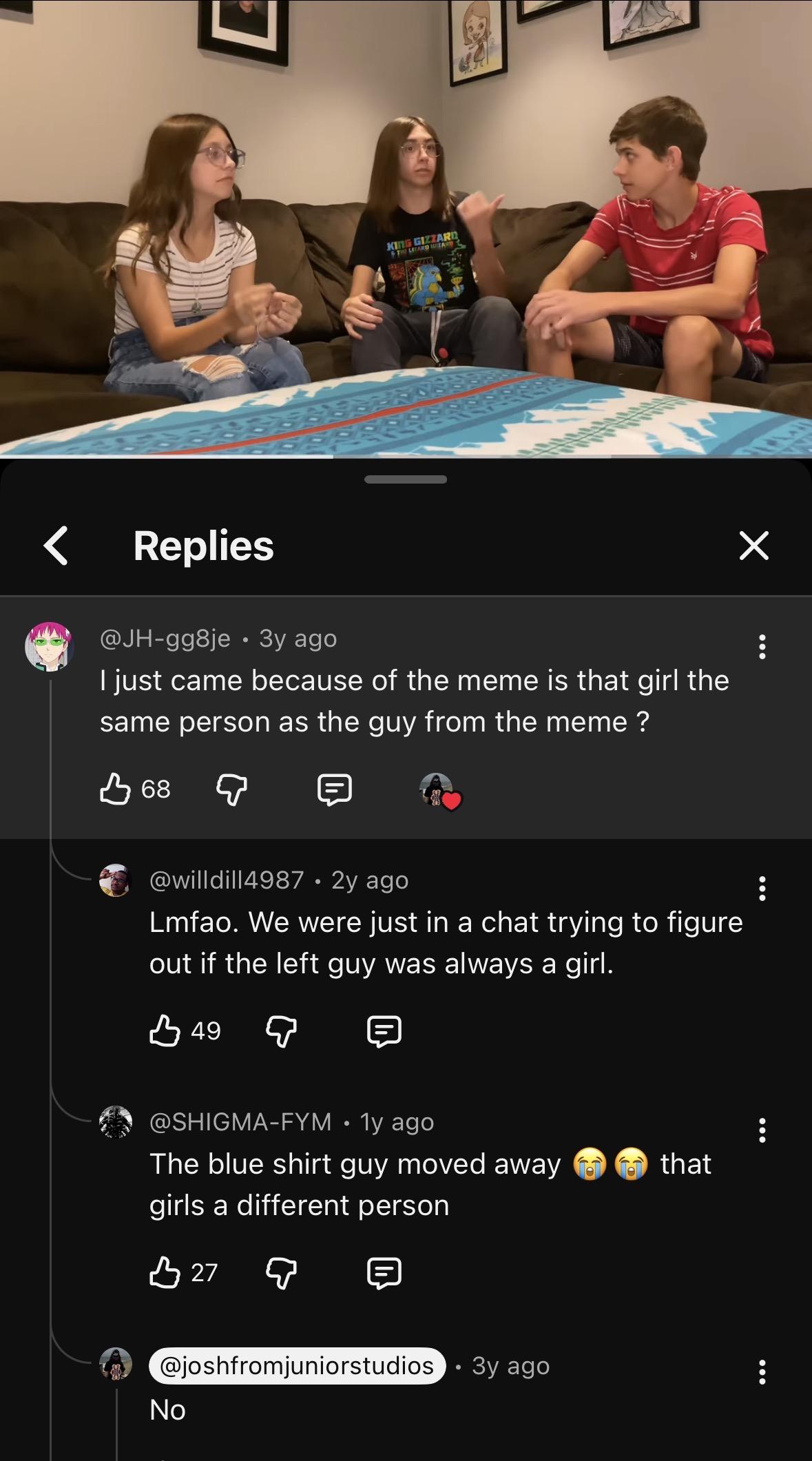
Task: Tap the panel drag handle
Action: (x=406, y=479)
